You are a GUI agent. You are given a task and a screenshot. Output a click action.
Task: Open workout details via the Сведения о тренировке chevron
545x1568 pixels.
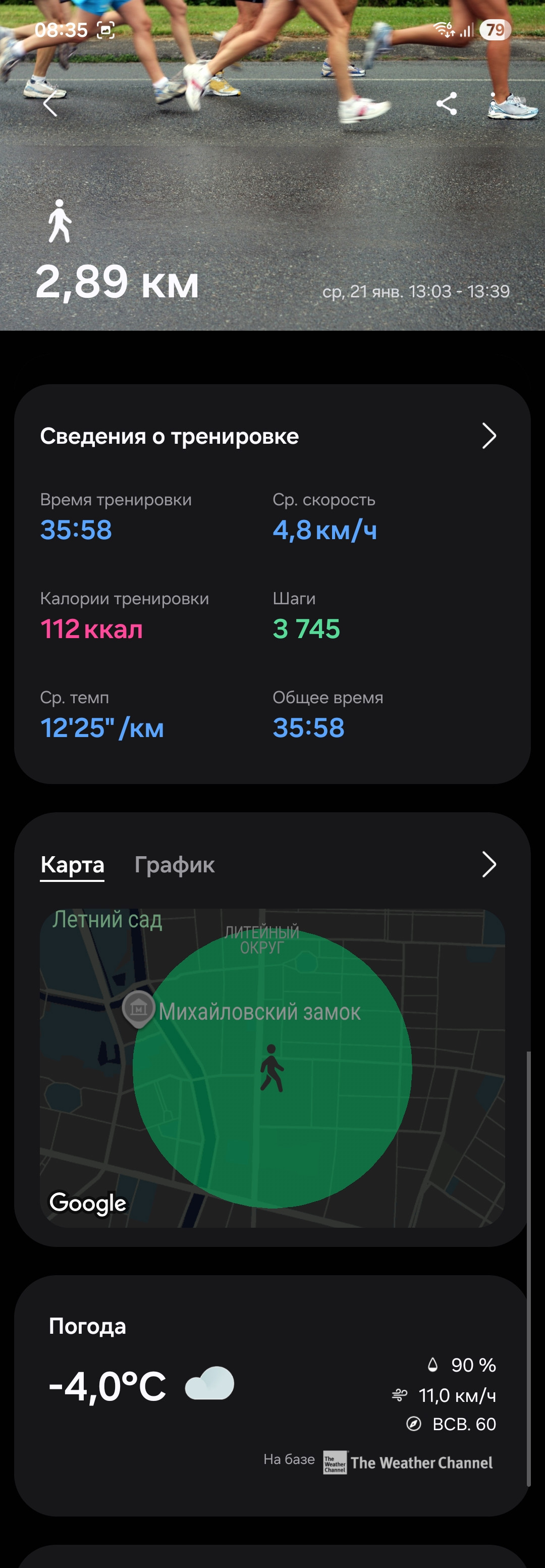(x=489, y=436)
